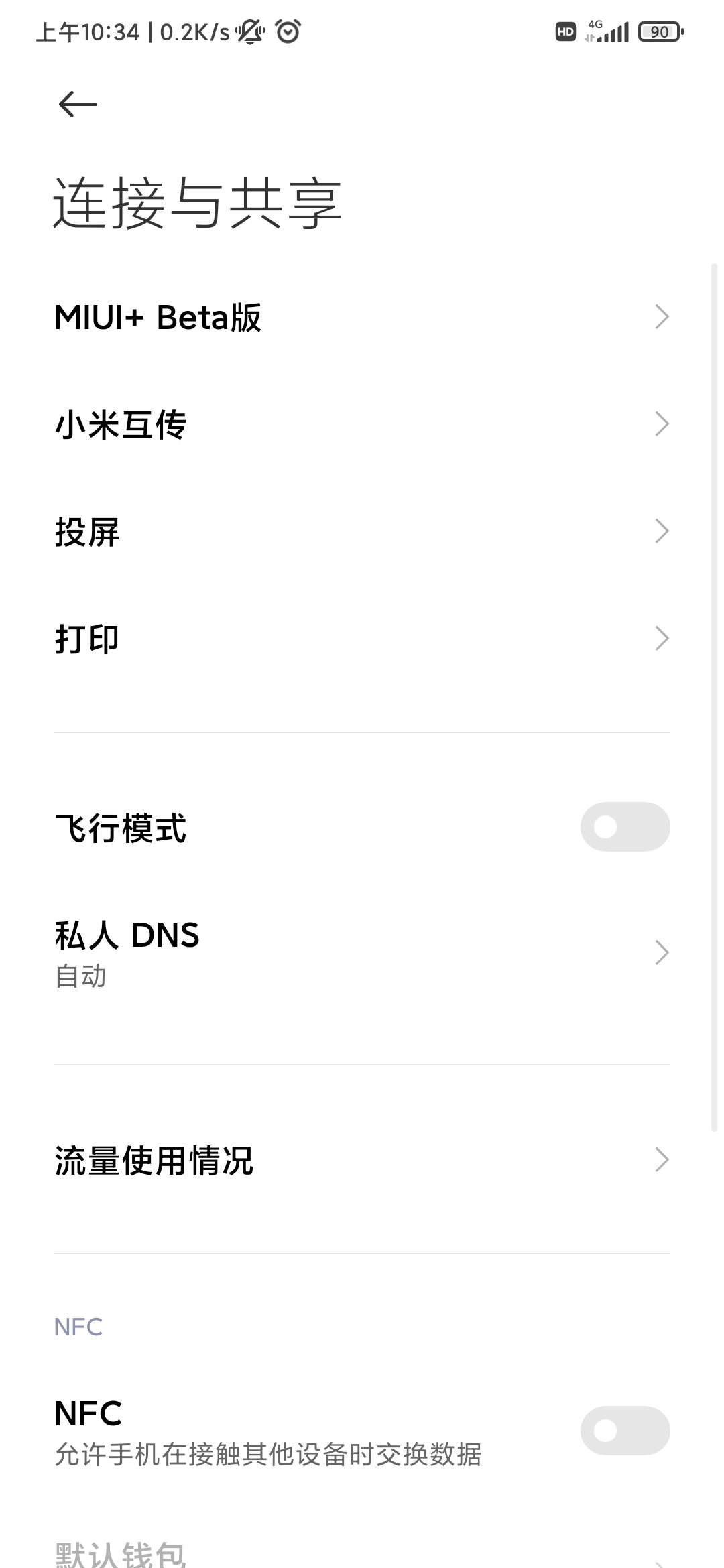Click the clock showing 上午10:34

(x=87, y=31)
